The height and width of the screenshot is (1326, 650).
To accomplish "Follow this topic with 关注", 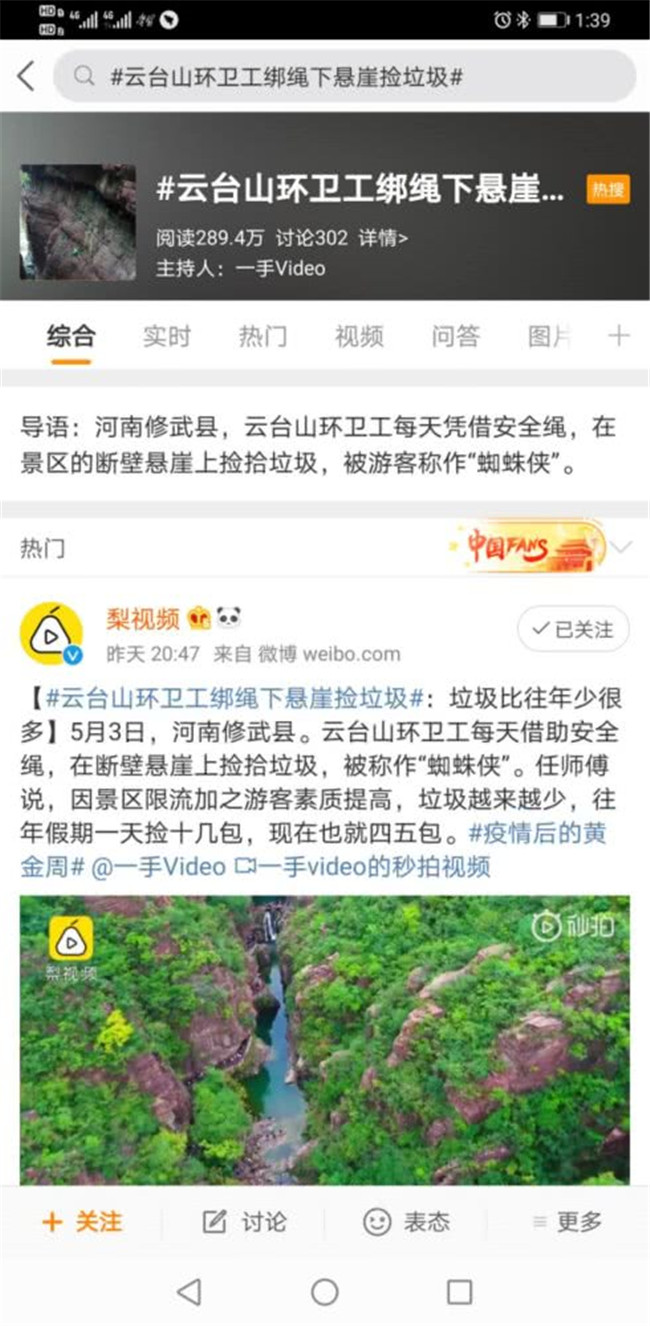I will click(x=82, y=1221).
